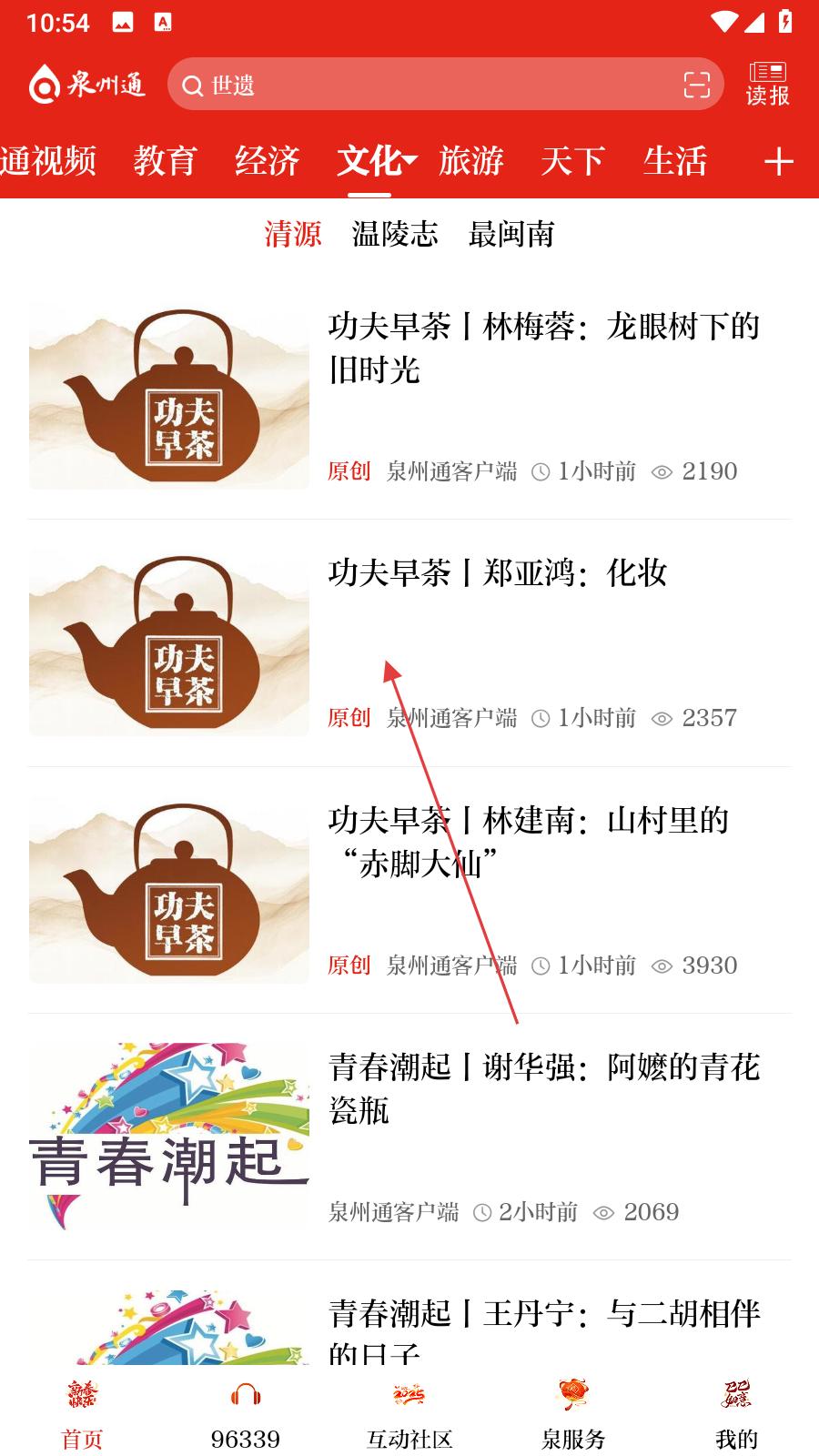
Task: Switch to the 通视频 tab
Action: click(47, 161)
